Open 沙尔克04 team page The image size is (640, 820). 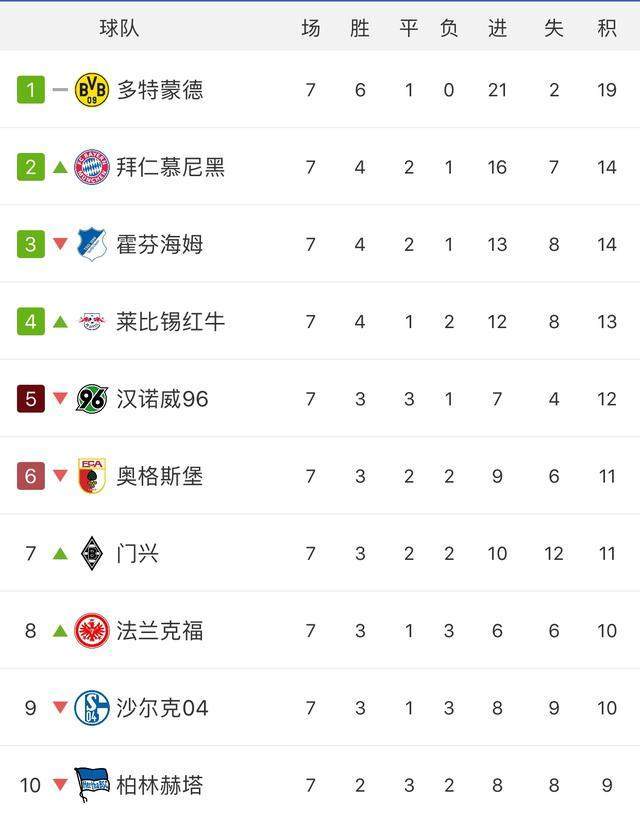coord(162,708)
